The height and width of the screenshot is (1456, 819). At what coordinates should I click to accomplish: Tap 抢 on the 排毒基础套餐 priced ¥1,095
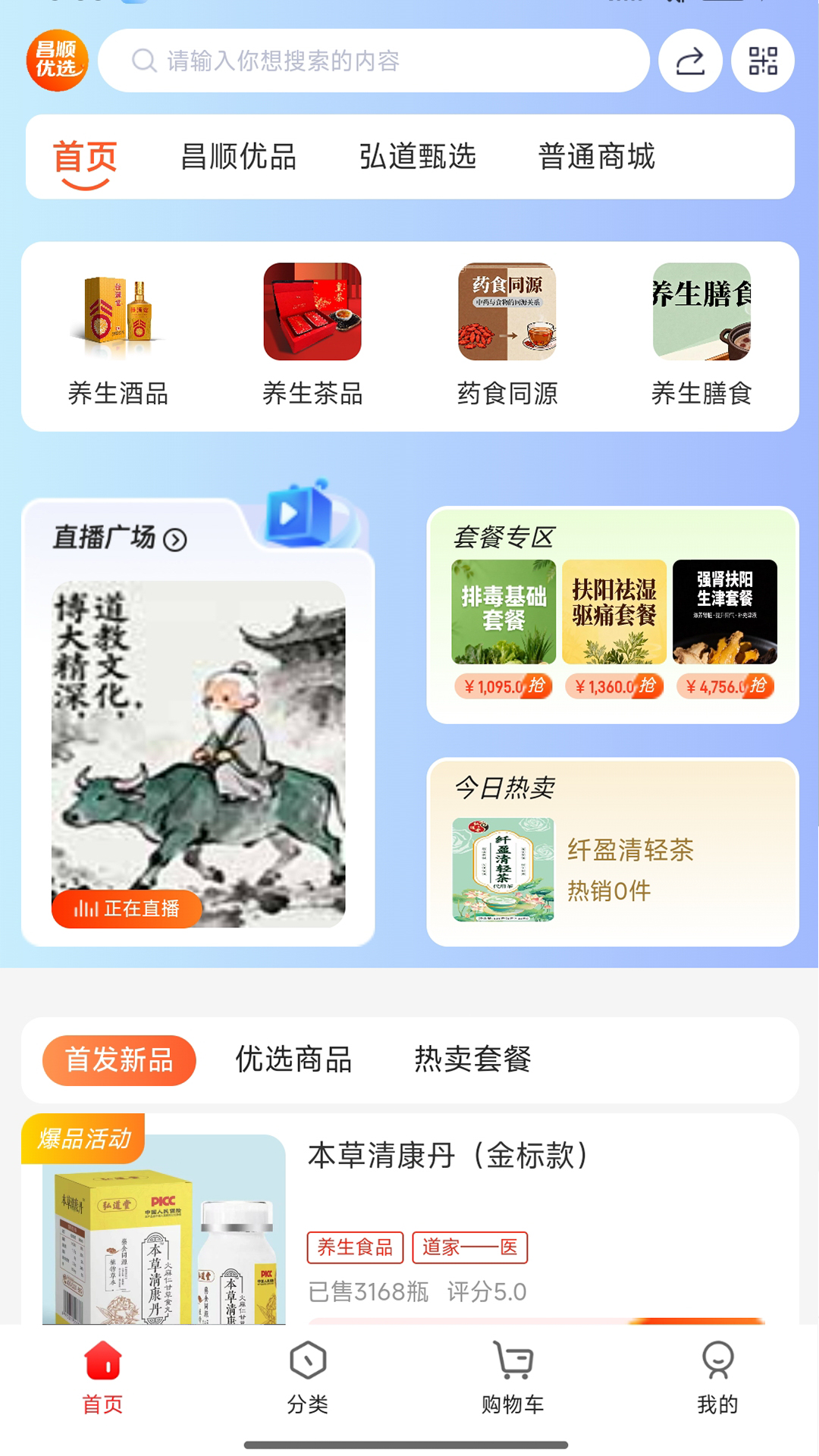tap(537, 685)
